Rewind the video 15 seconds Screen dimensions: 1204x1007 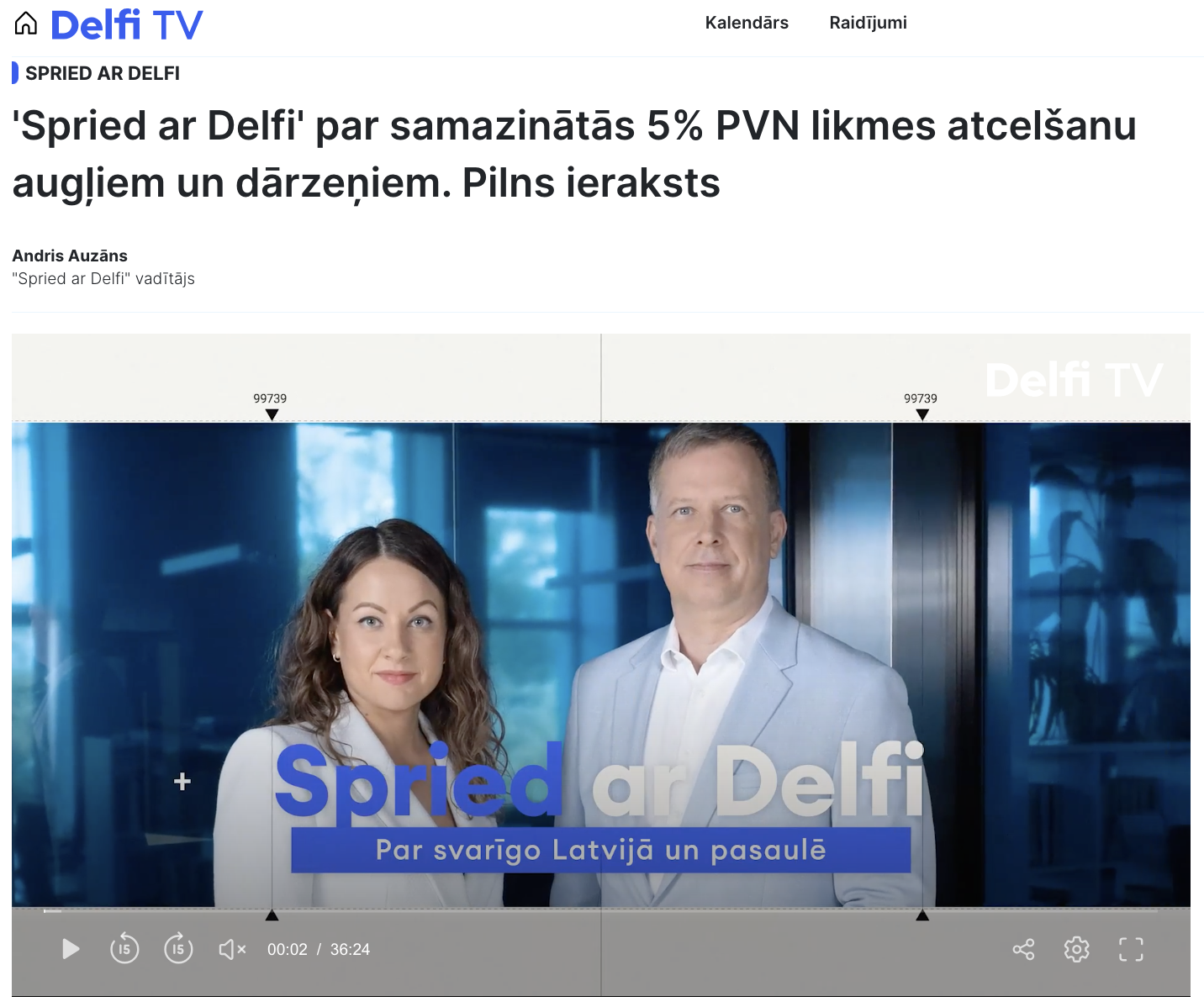click(x=124, y=949)
